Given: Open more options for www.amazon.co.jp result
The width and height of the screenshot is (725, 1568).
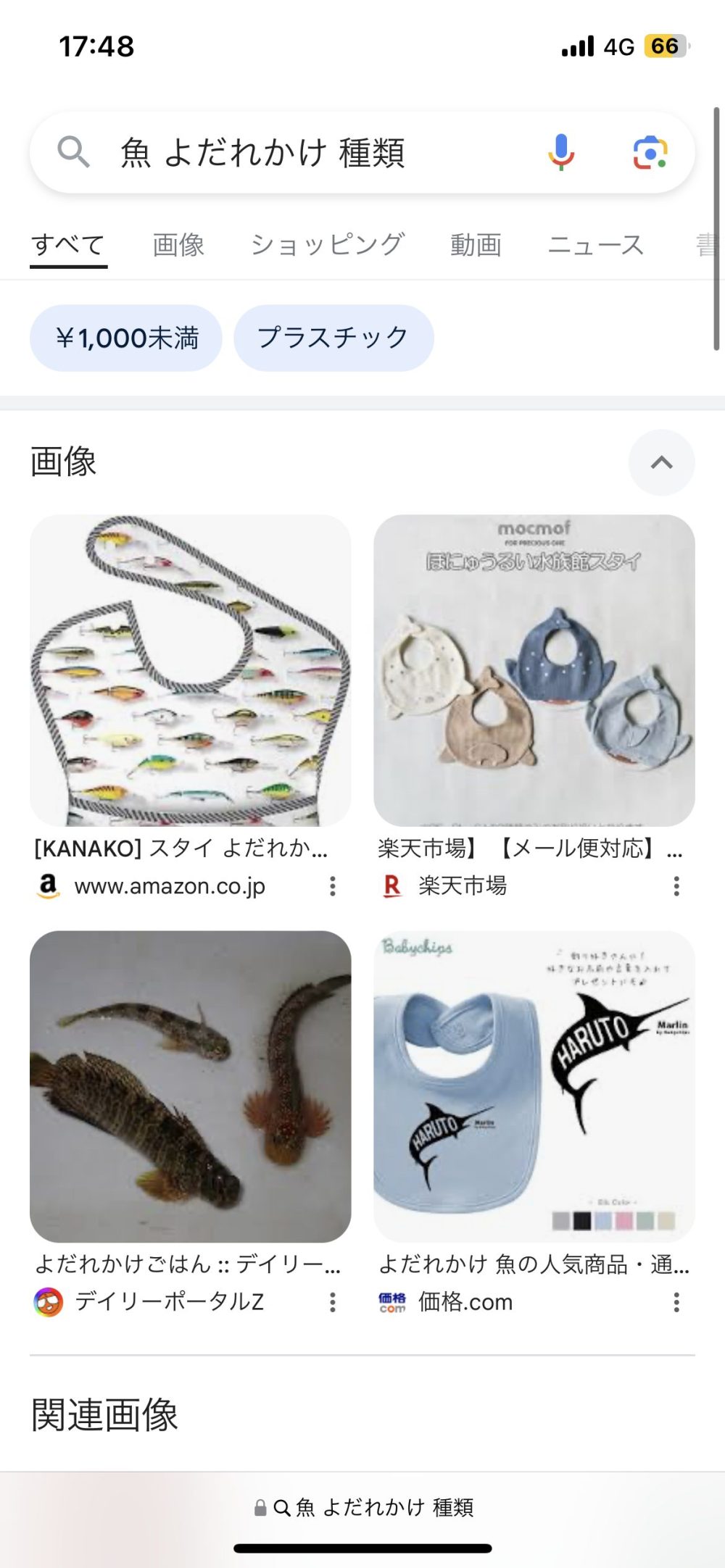Looking at the screenshot, I should [333, 885].
